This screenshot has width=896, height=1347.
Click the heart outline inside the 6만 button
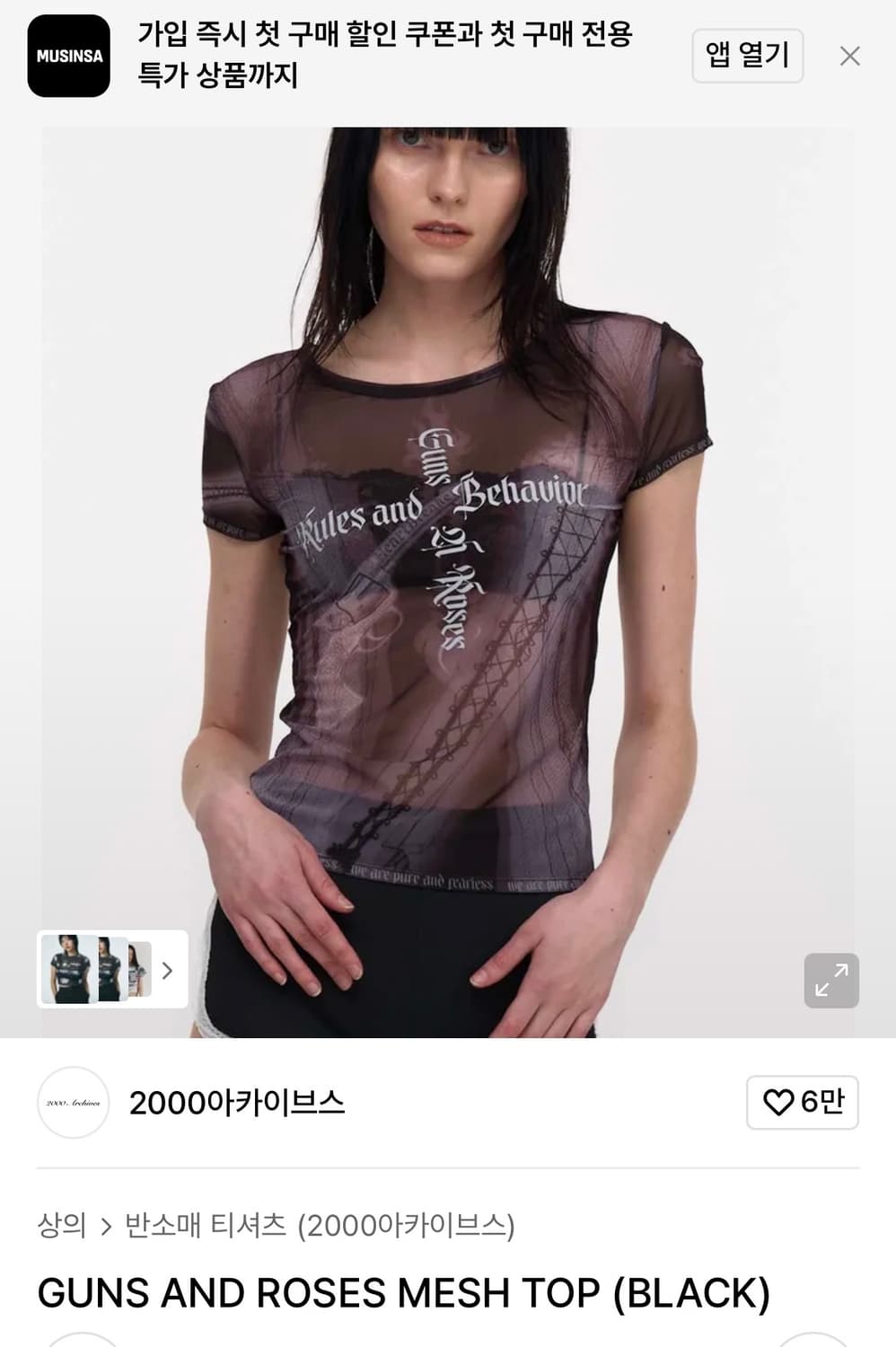point(777,1100)
